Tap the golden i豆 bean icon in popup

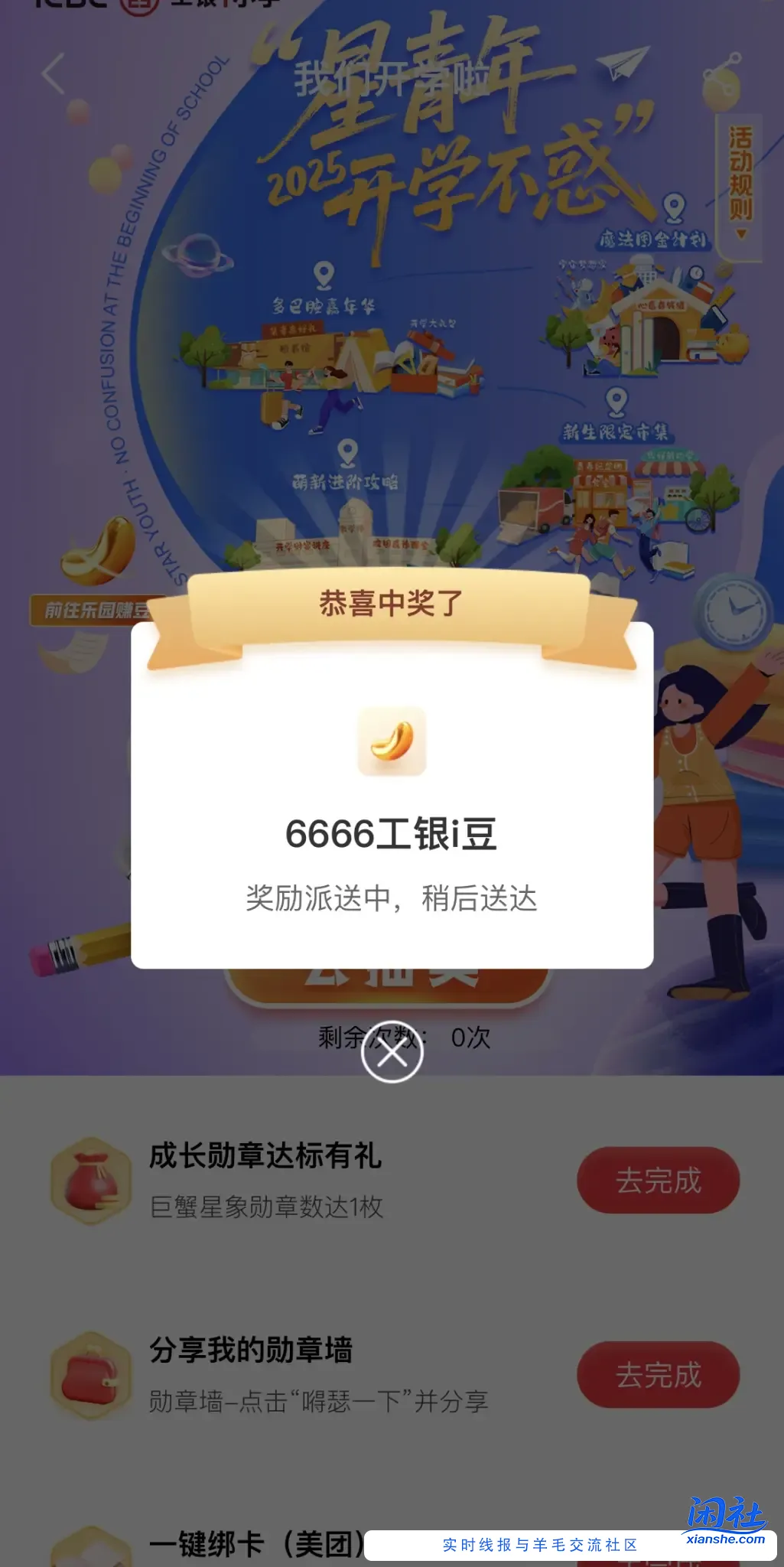coord(392,741)
